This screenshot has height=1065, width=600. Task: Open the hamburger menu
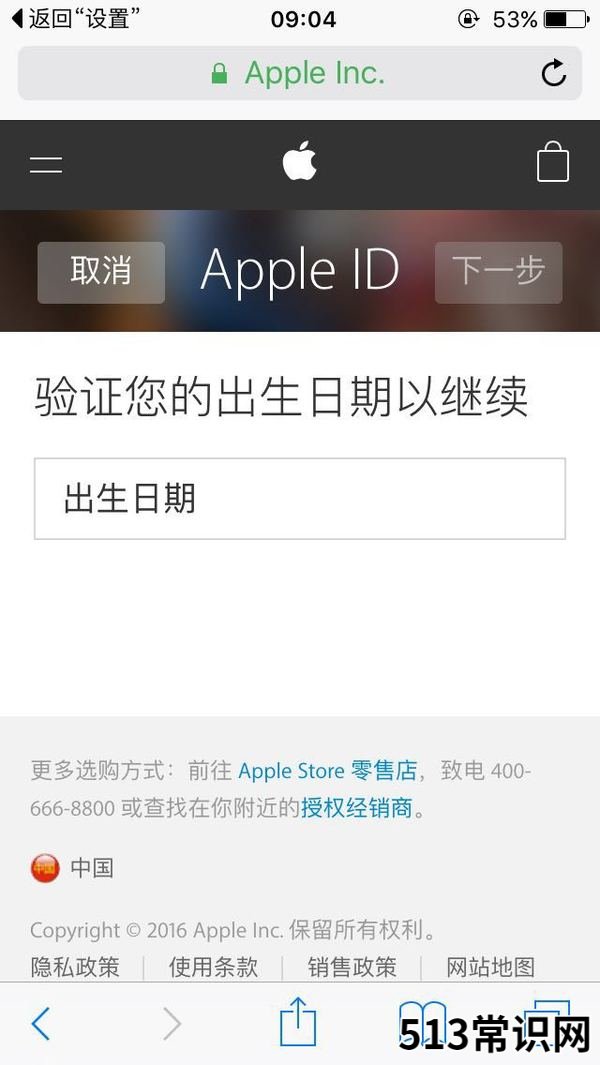(x=46, y=165)
